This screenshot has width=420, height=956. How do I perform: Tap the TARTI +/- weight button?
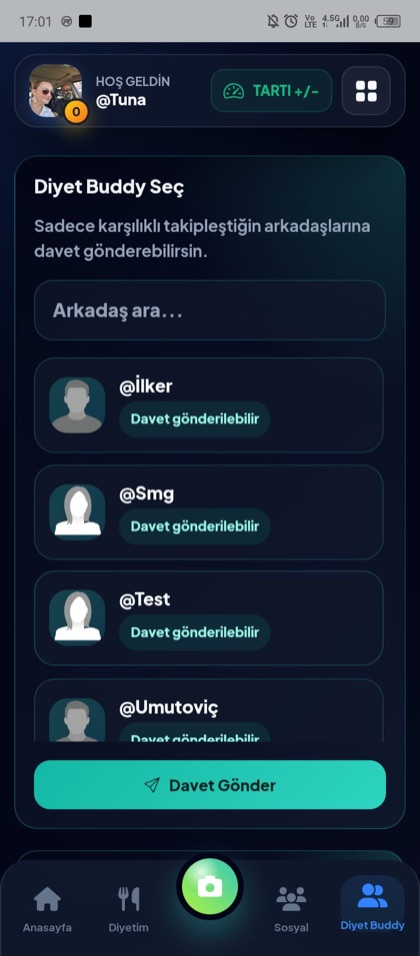271,91
